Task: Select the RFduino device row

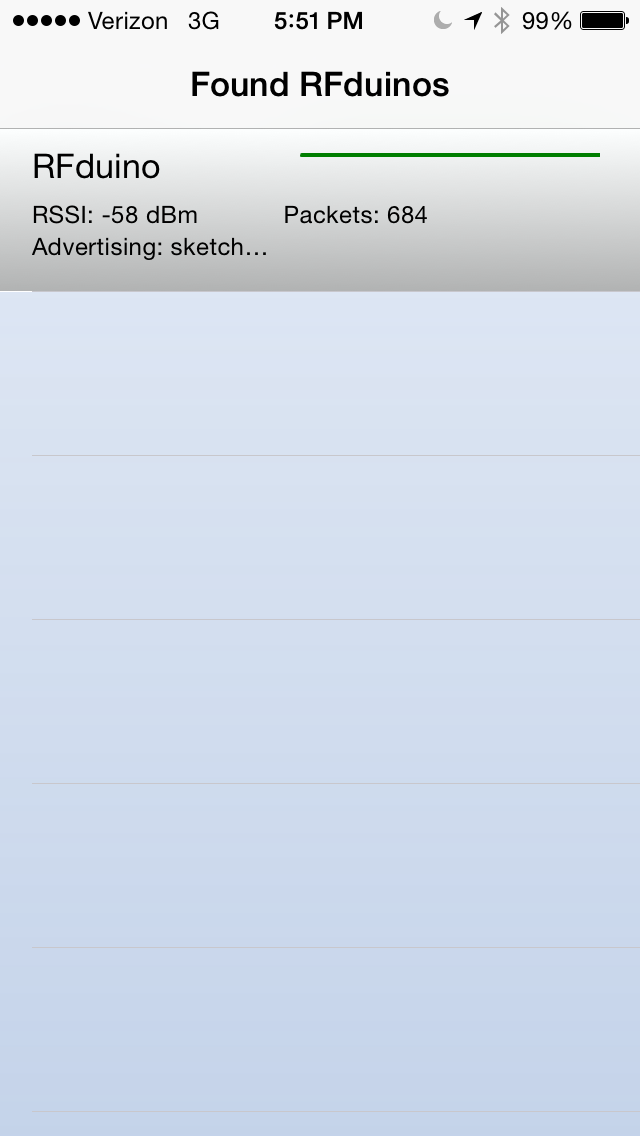Action: pos(320,210)
